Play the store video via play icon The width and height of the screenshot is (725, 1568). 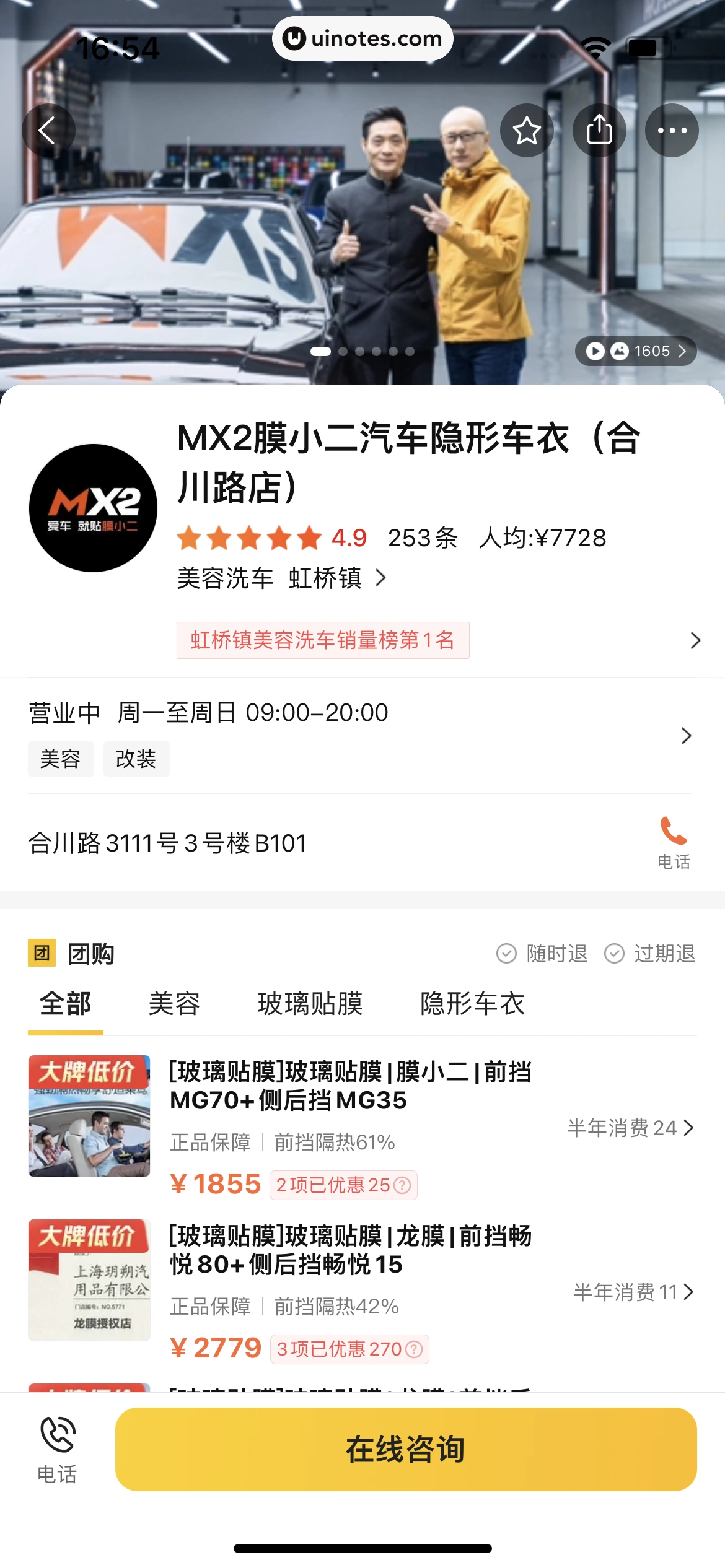click(594, 351)
